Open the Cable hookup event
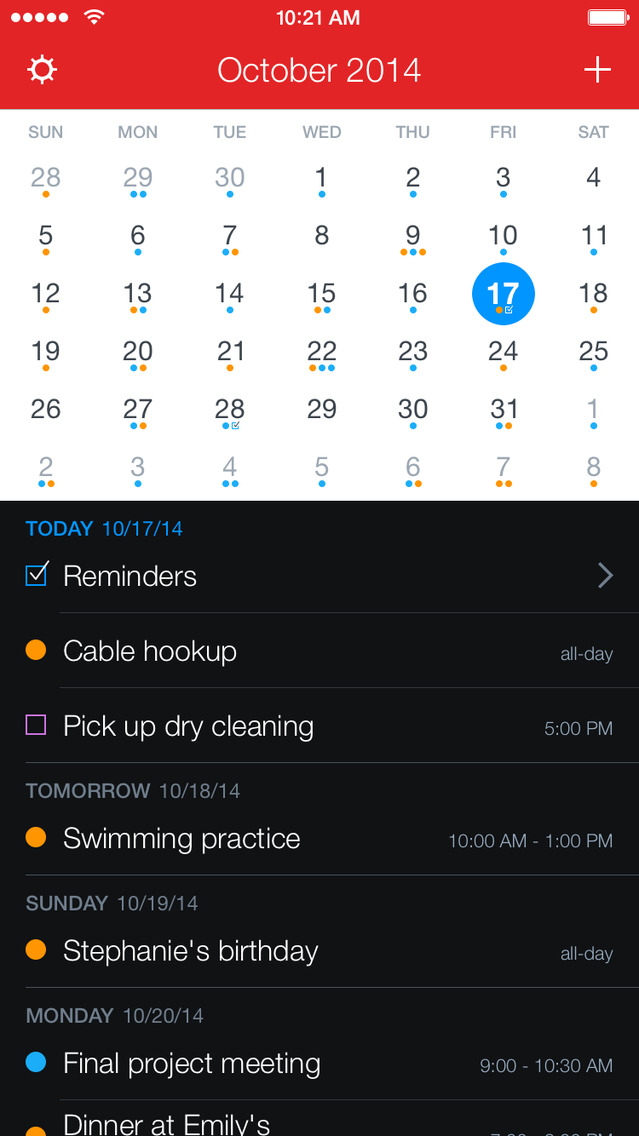639x1136 pixels. click(x=319, y=651)
